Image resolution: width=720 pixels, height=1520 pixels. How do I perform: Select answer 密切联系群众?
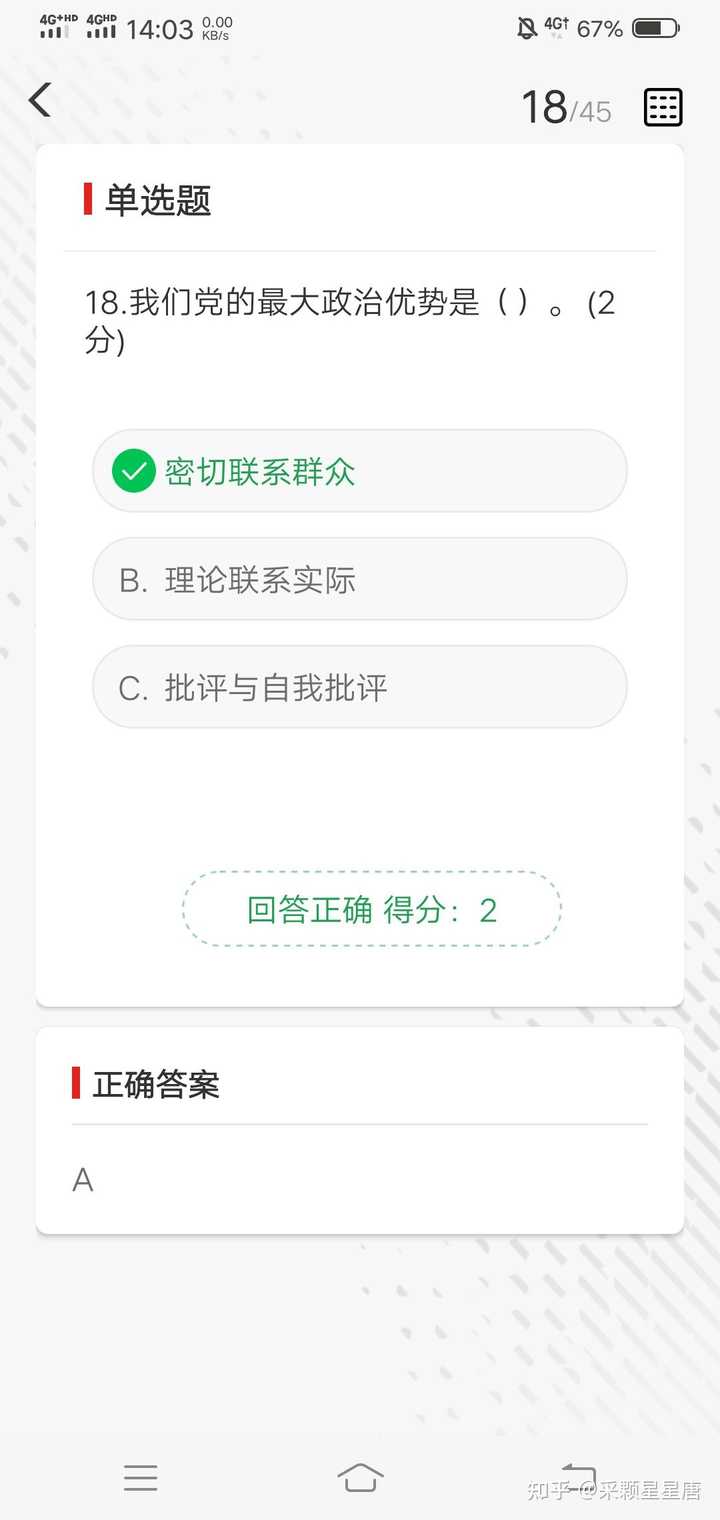click(359, 471)
